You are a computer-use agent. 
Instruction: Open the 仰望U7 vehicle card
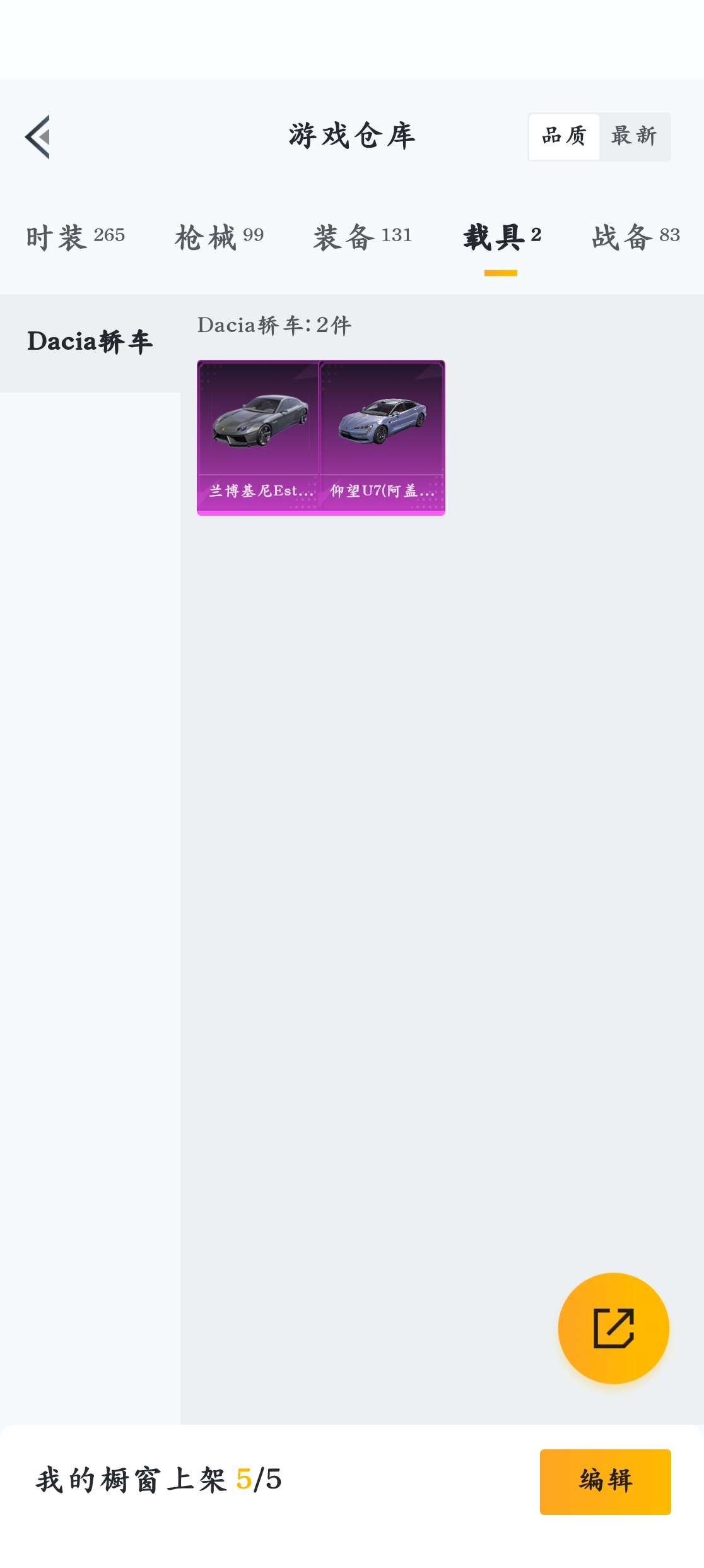[x=382, y=437]
